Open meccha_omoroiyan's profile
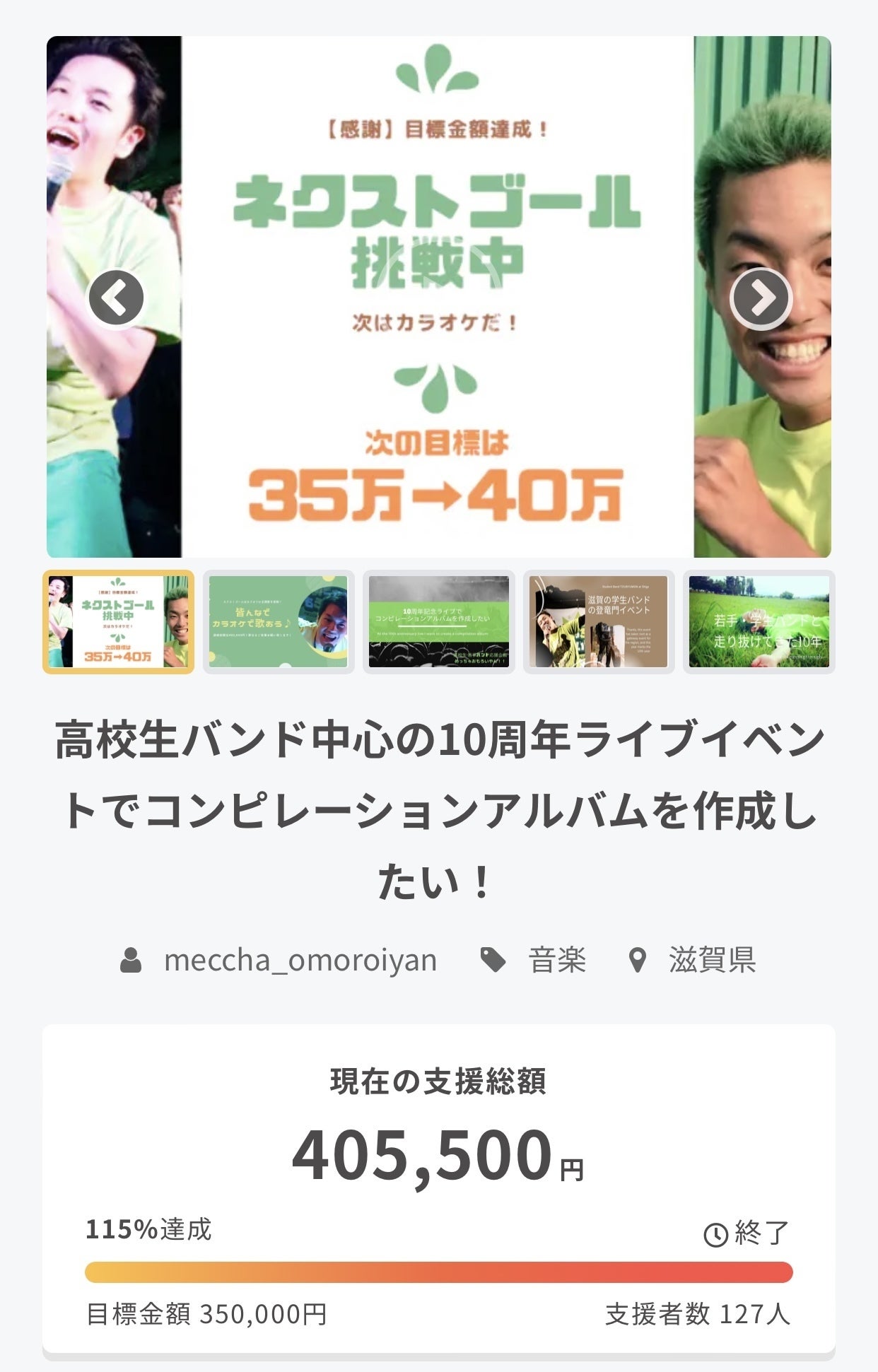 click(x=300, y=961)
